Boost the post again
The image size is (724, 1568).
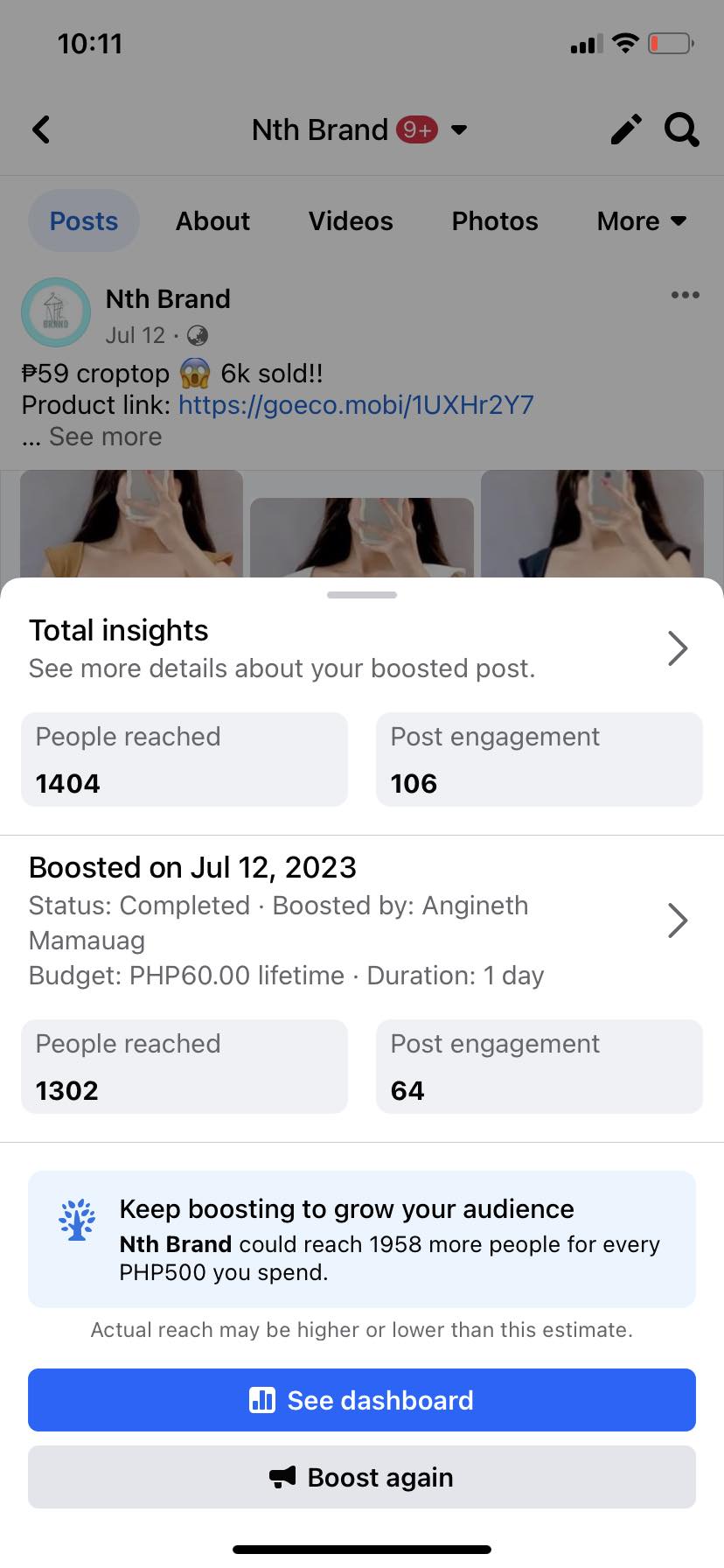(x=362, y=1477)
